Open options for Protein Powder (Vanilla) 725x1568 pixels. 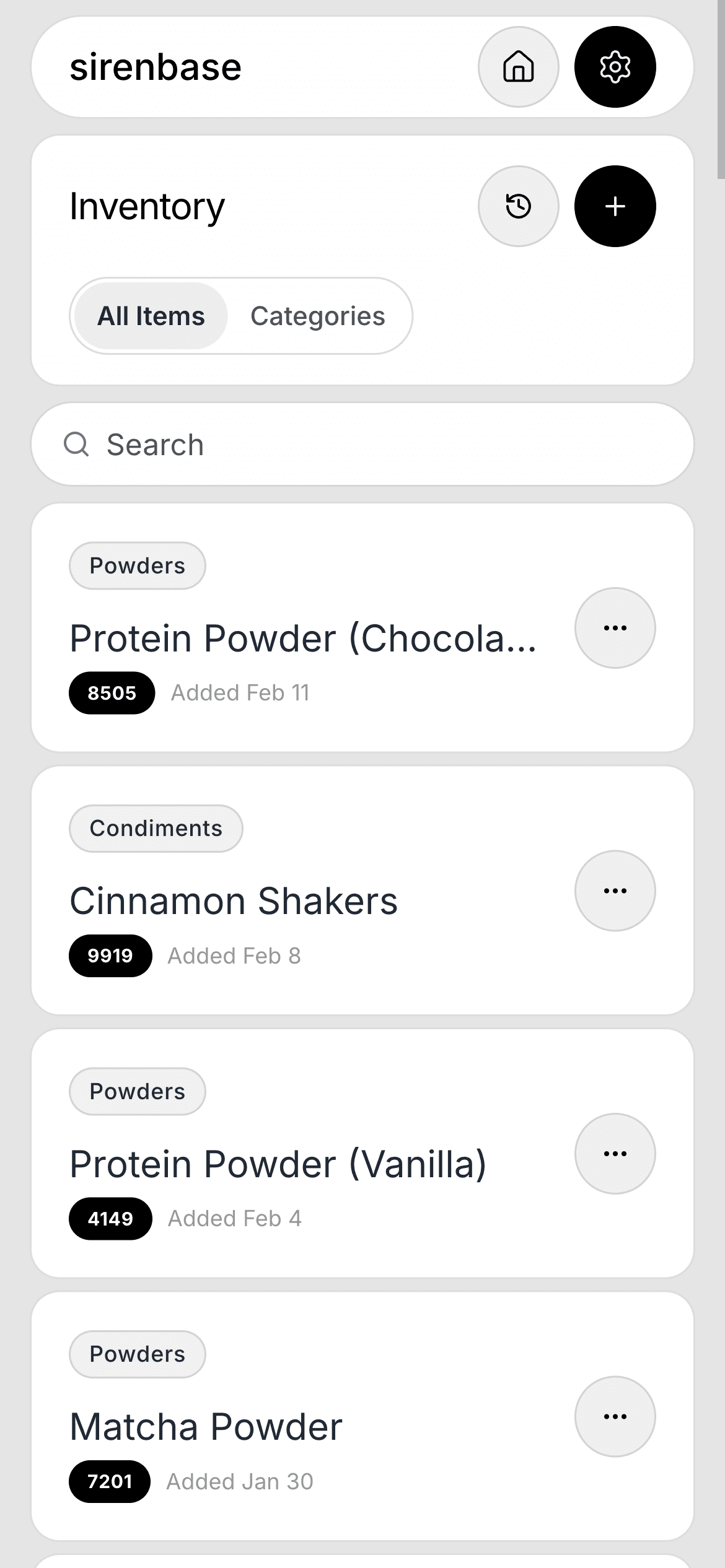pos(615,1154)
